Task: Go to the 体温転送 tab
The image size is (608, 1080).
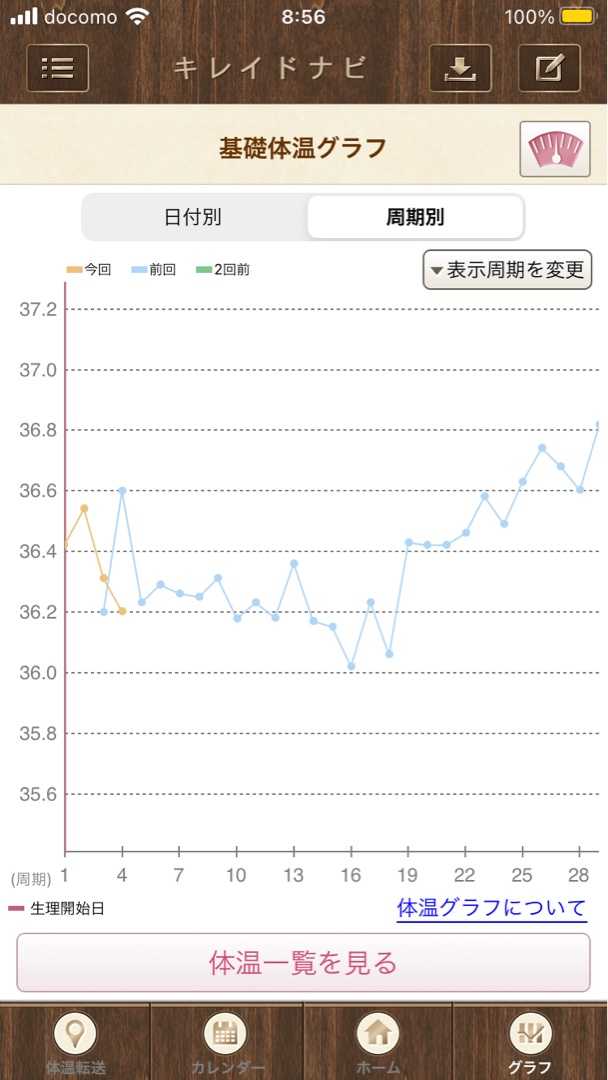Action: point(75,1042)
